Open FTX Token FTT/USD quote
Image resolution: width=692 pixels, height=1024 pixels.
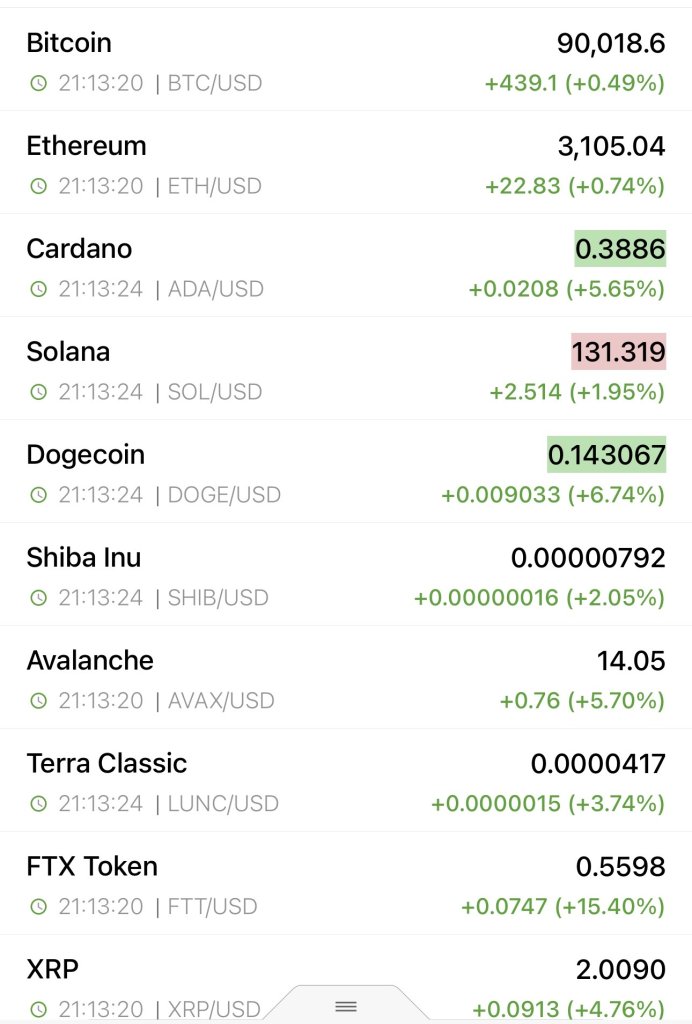tap(346, 885)
